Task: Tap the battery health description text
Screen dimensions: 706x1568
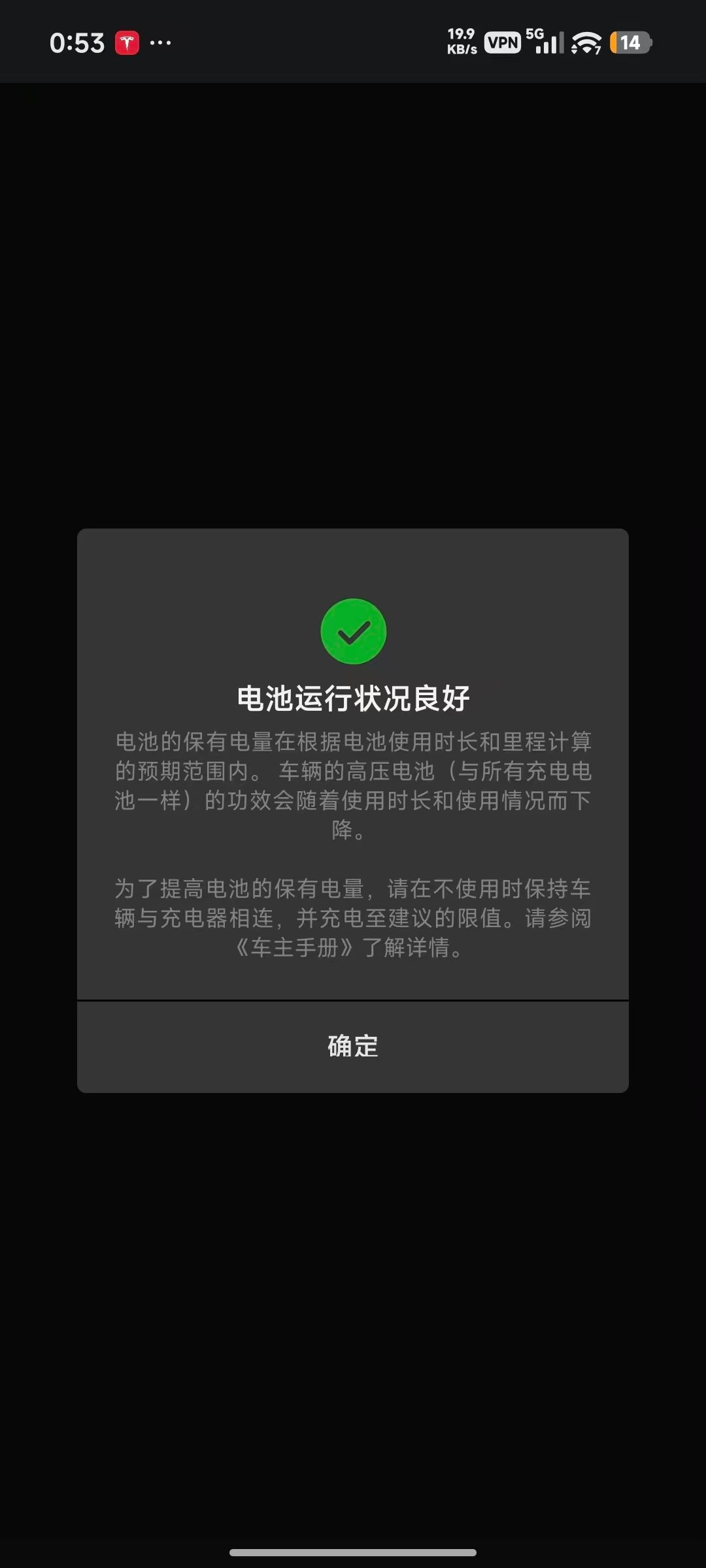Action: (353, 784)
